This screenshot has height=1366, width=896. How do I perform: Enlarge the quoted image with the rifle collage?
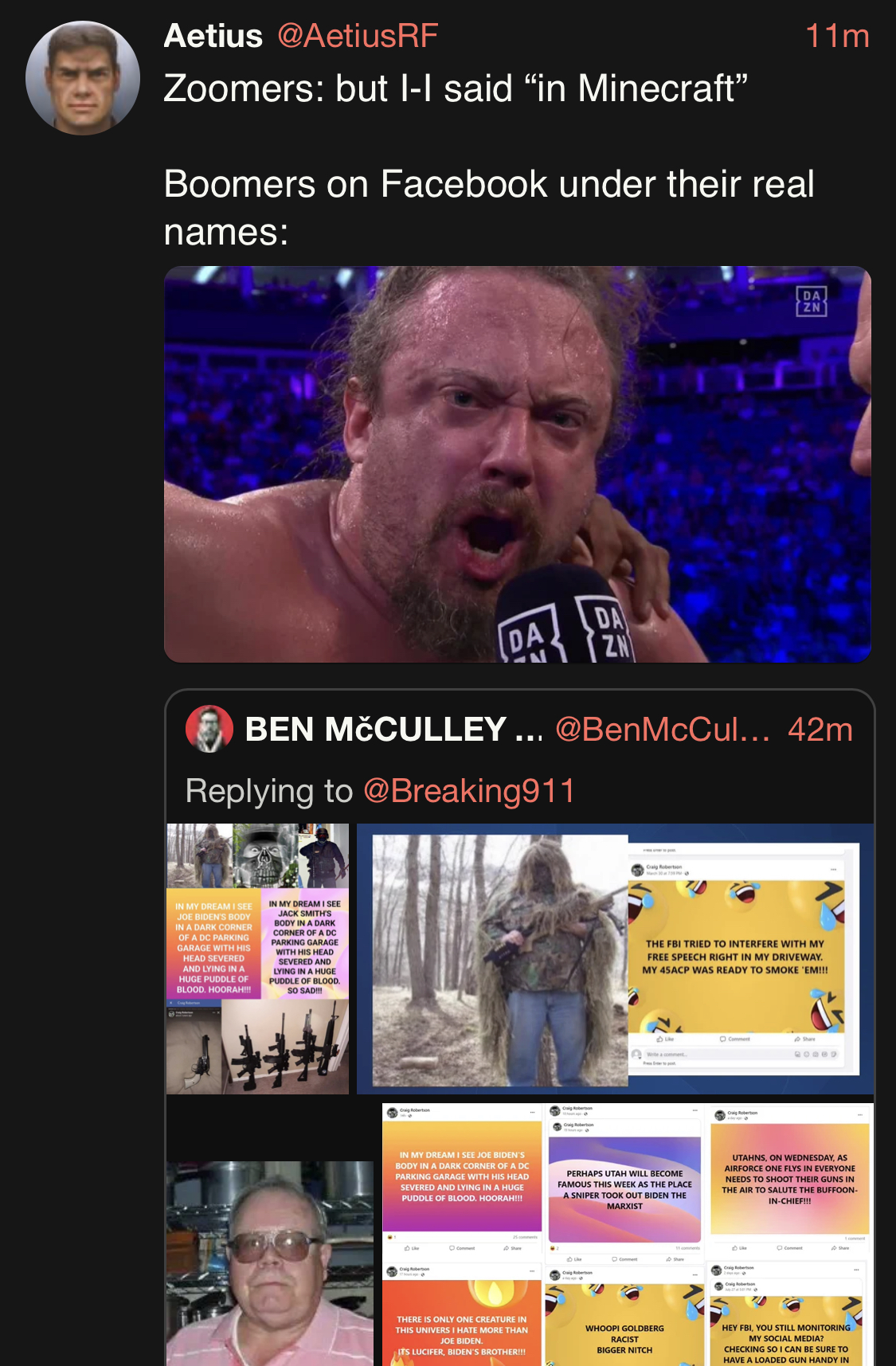(257, 958)
